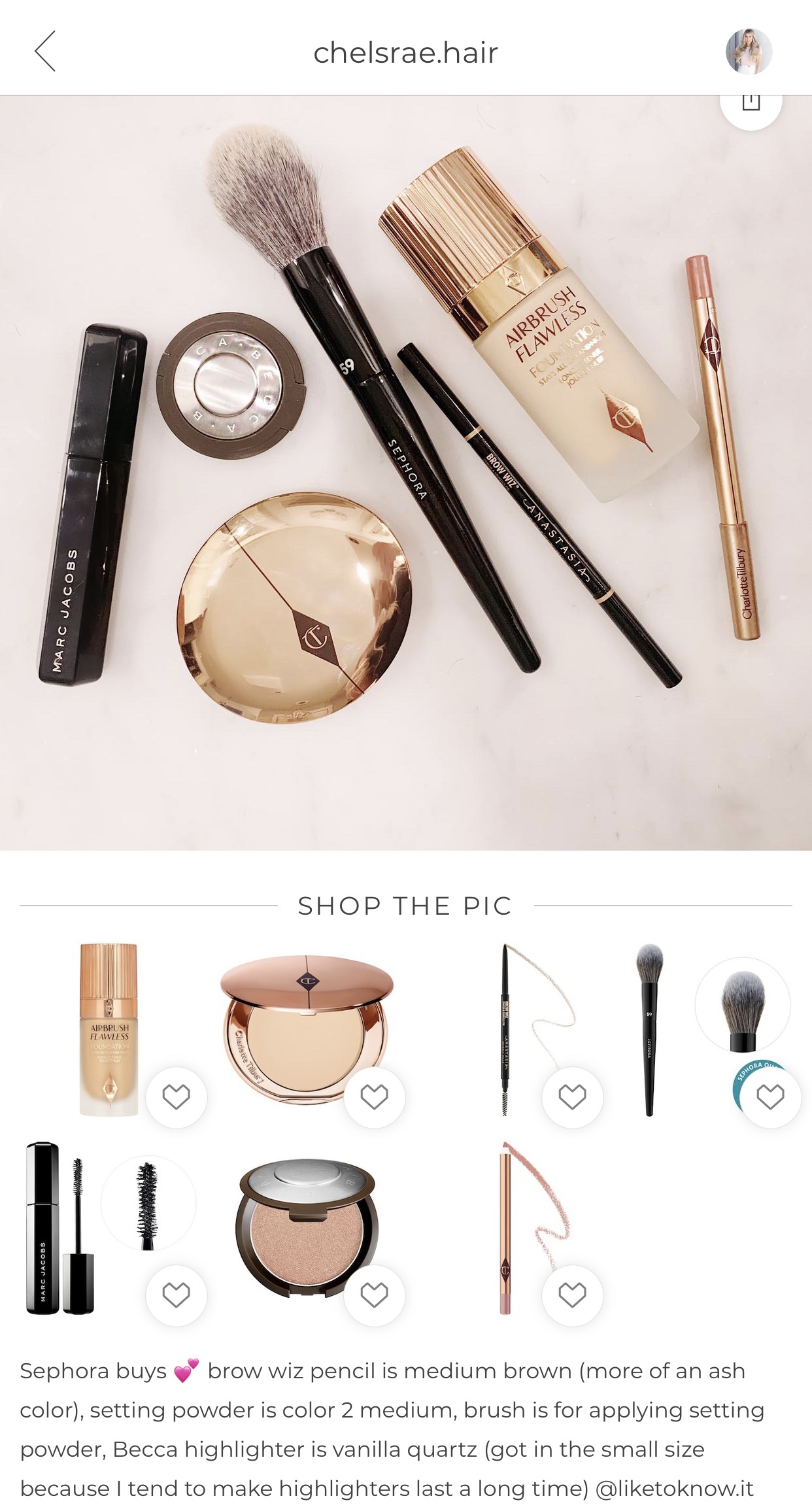Favorite the Airbrush Flawless foundation

[176, 1096]
